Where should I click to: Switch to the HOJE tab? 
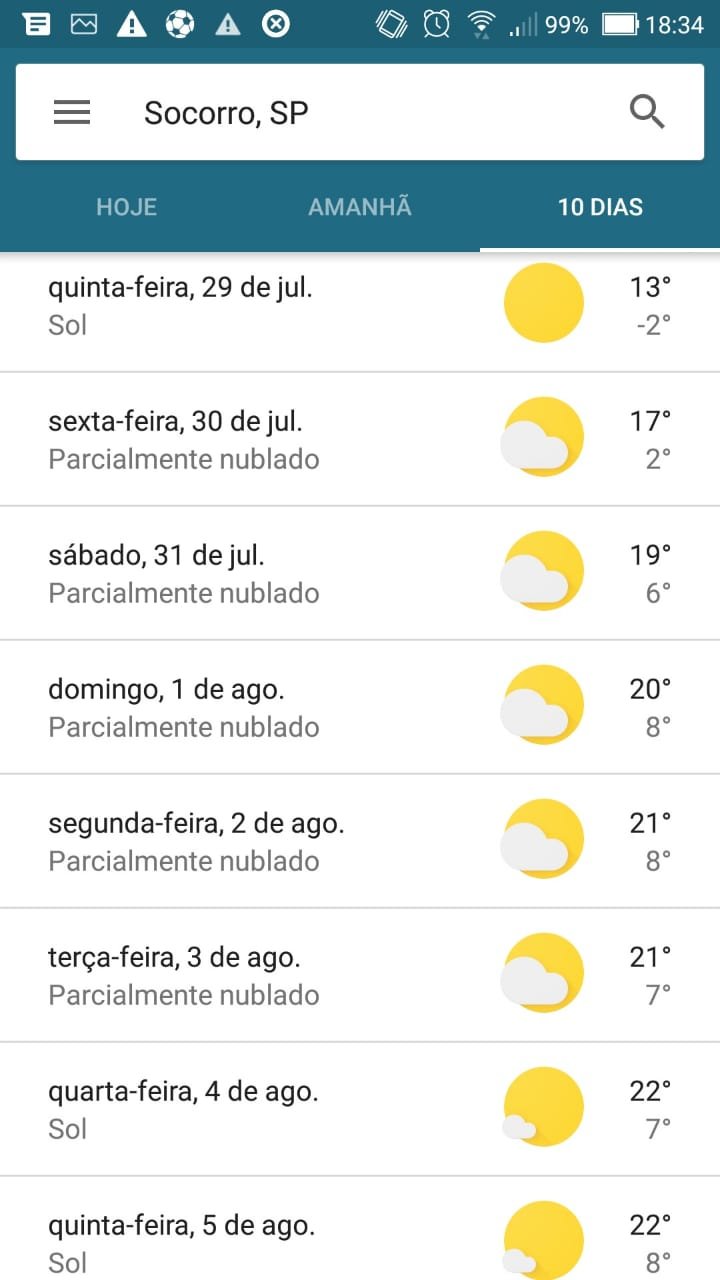click(x=127, y=208)
